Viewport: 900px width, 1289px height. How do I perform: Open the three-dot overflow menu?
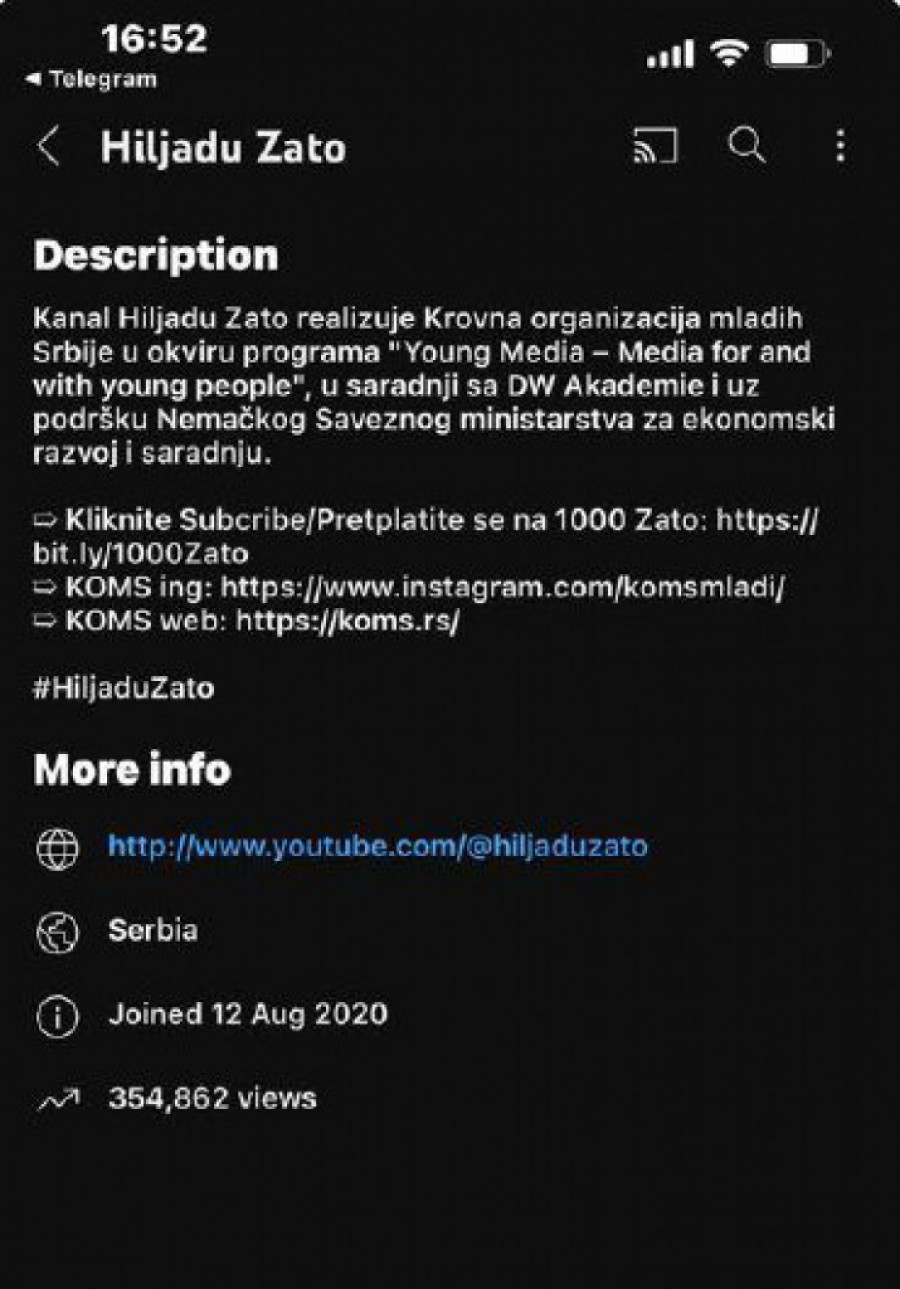(840, 146)
